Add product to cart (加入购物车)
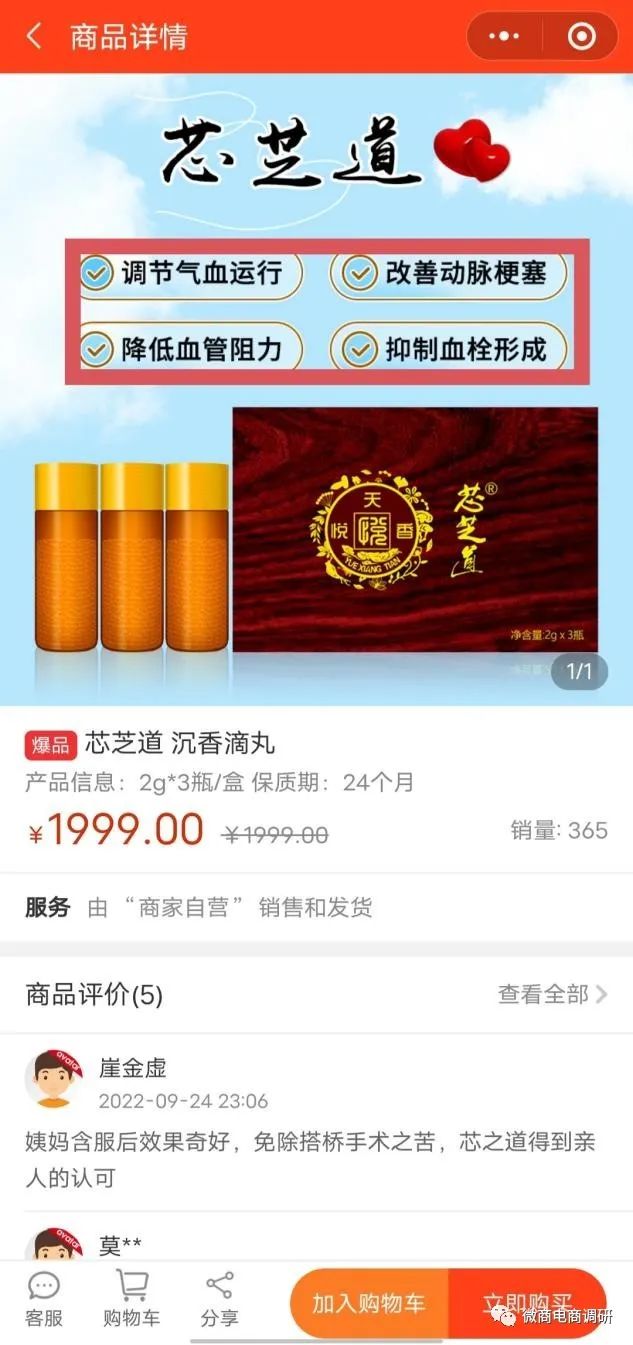 (x=369, y=1303)
